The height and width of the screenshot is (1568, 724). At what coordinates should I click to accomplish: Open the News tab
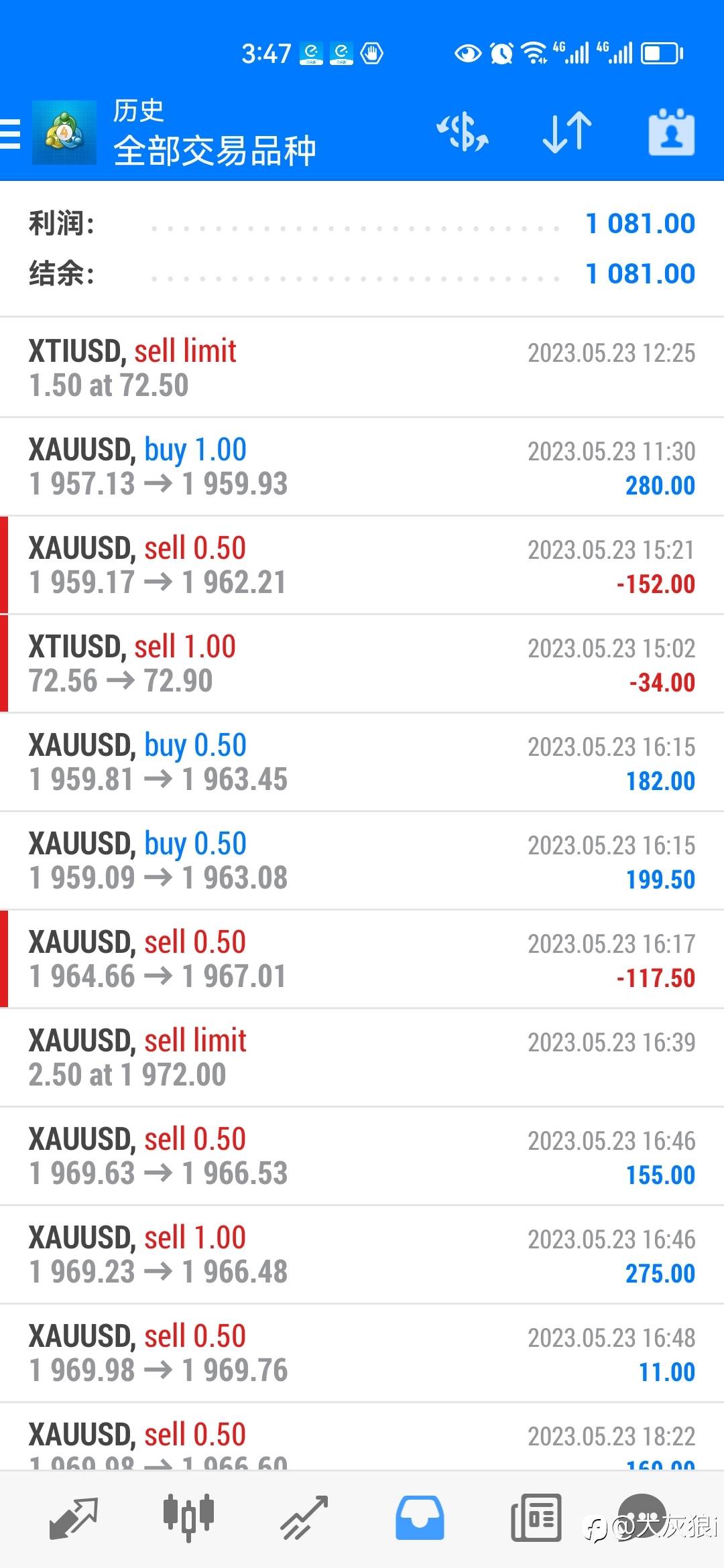536,1518
